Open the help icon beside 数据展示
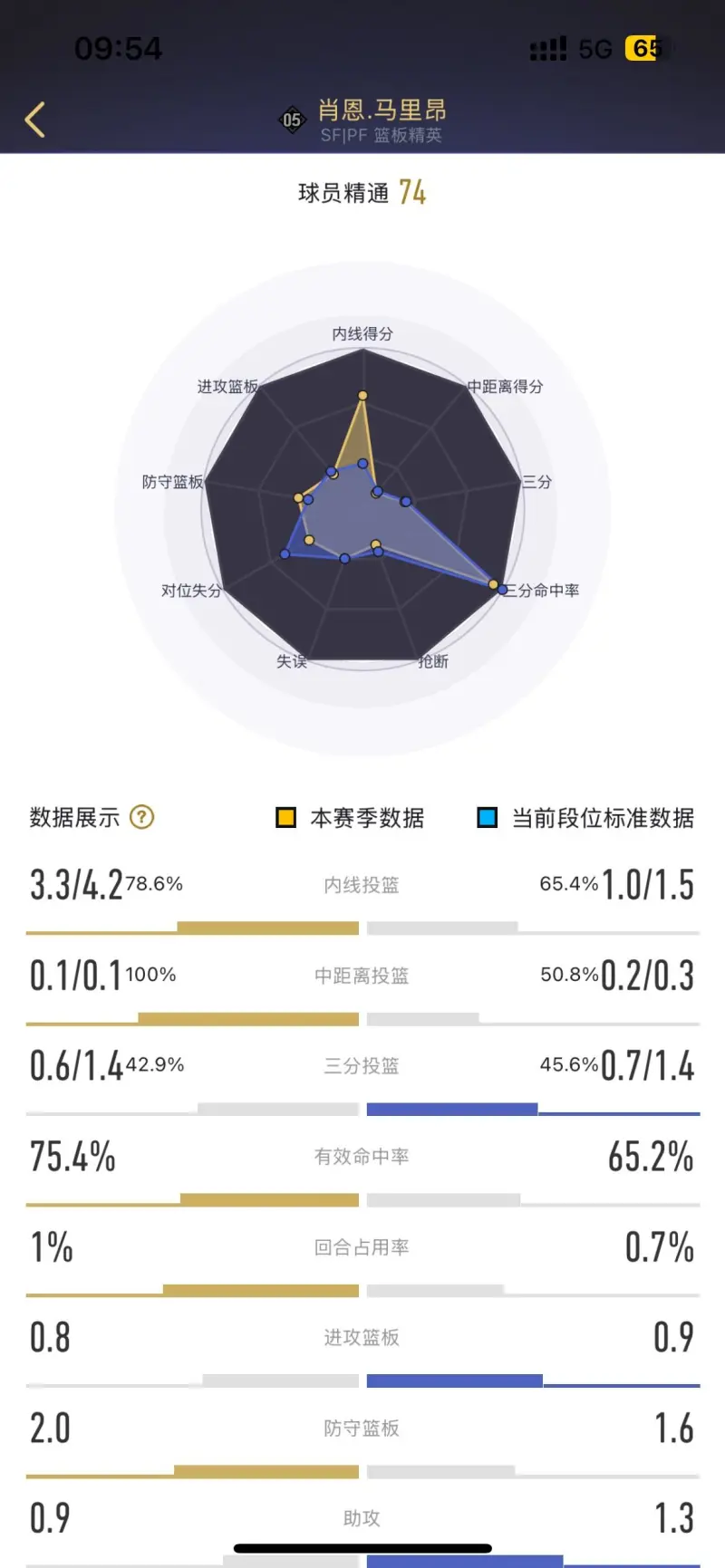Image resolution: width=725 pixels, height=1568 pixels. [142, 817]
